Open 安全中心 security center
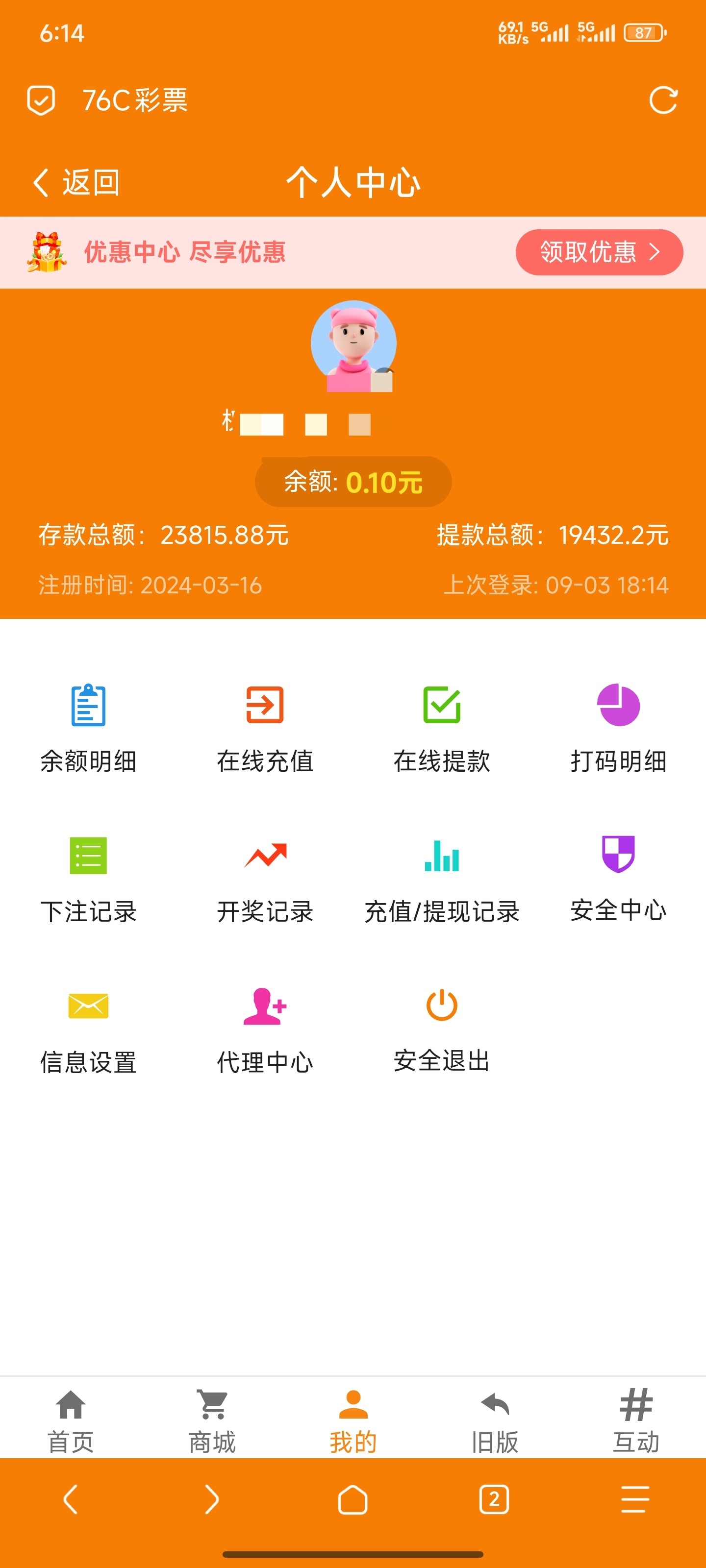Viewport: 706px width, 1568px height. (618, 877)
